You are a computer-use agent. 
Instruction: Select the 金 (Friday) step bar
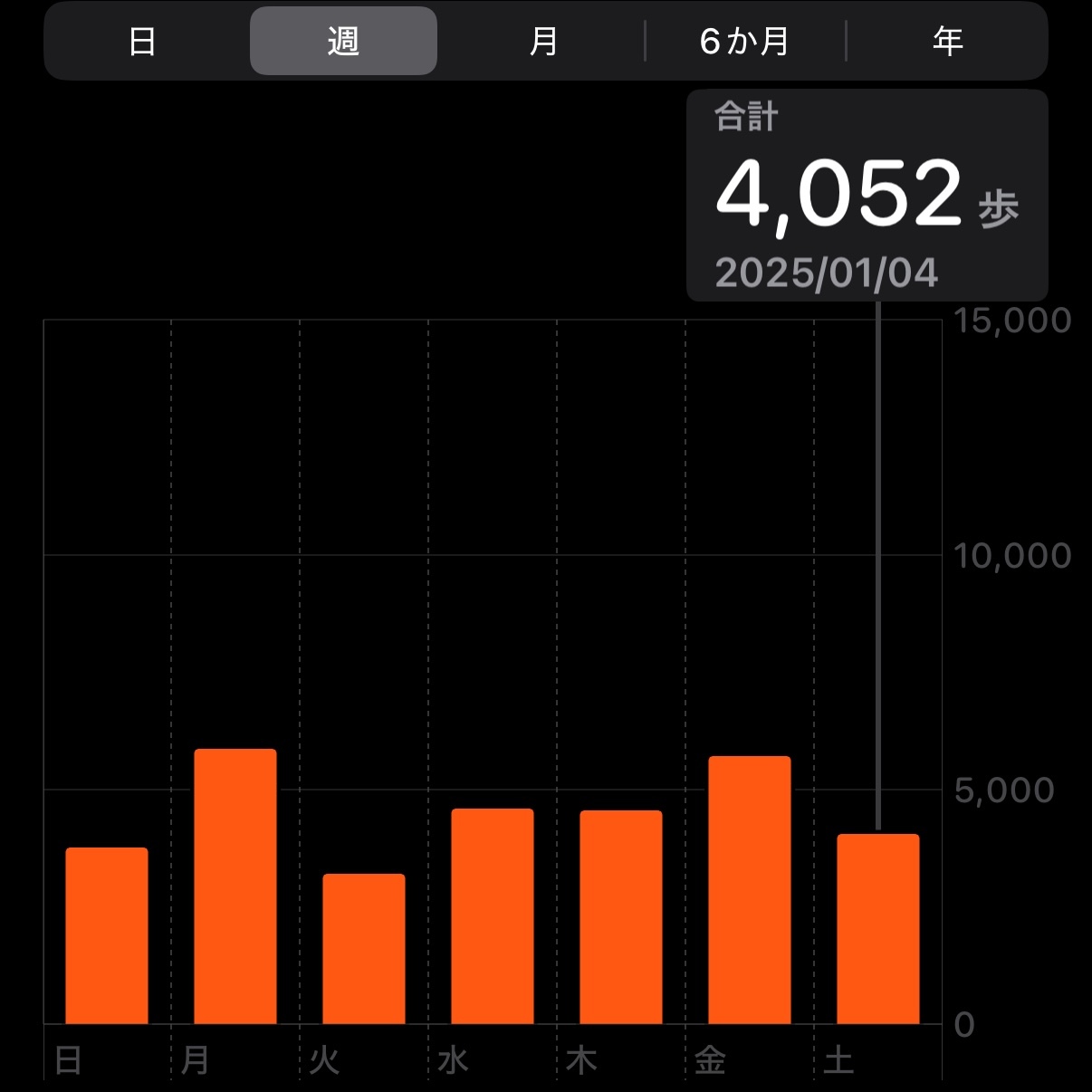pos(750,890)
